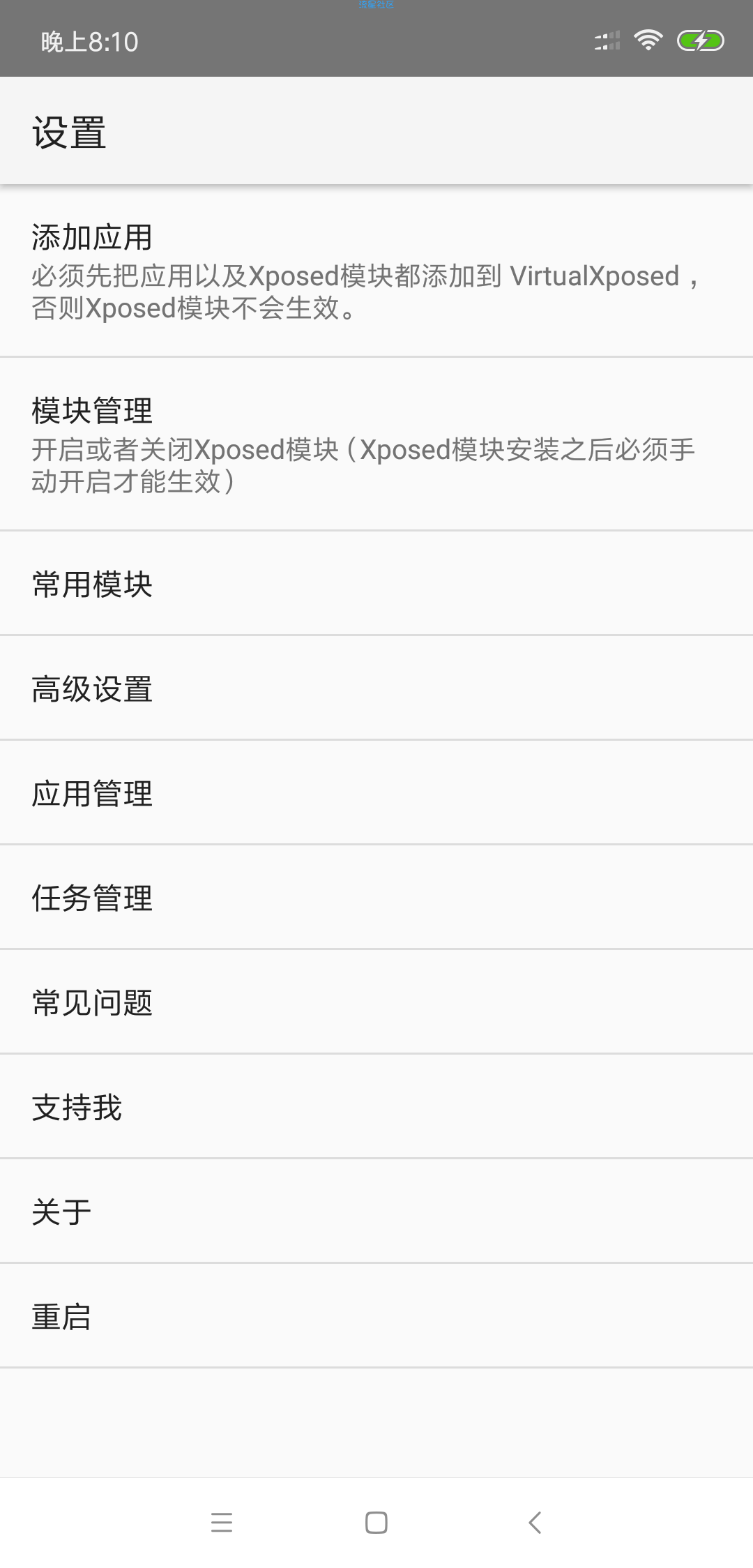The height and width of the screenshot is (1568, 753).
Task: Open recent apps from navigation bar
Action: [222, 1522]
